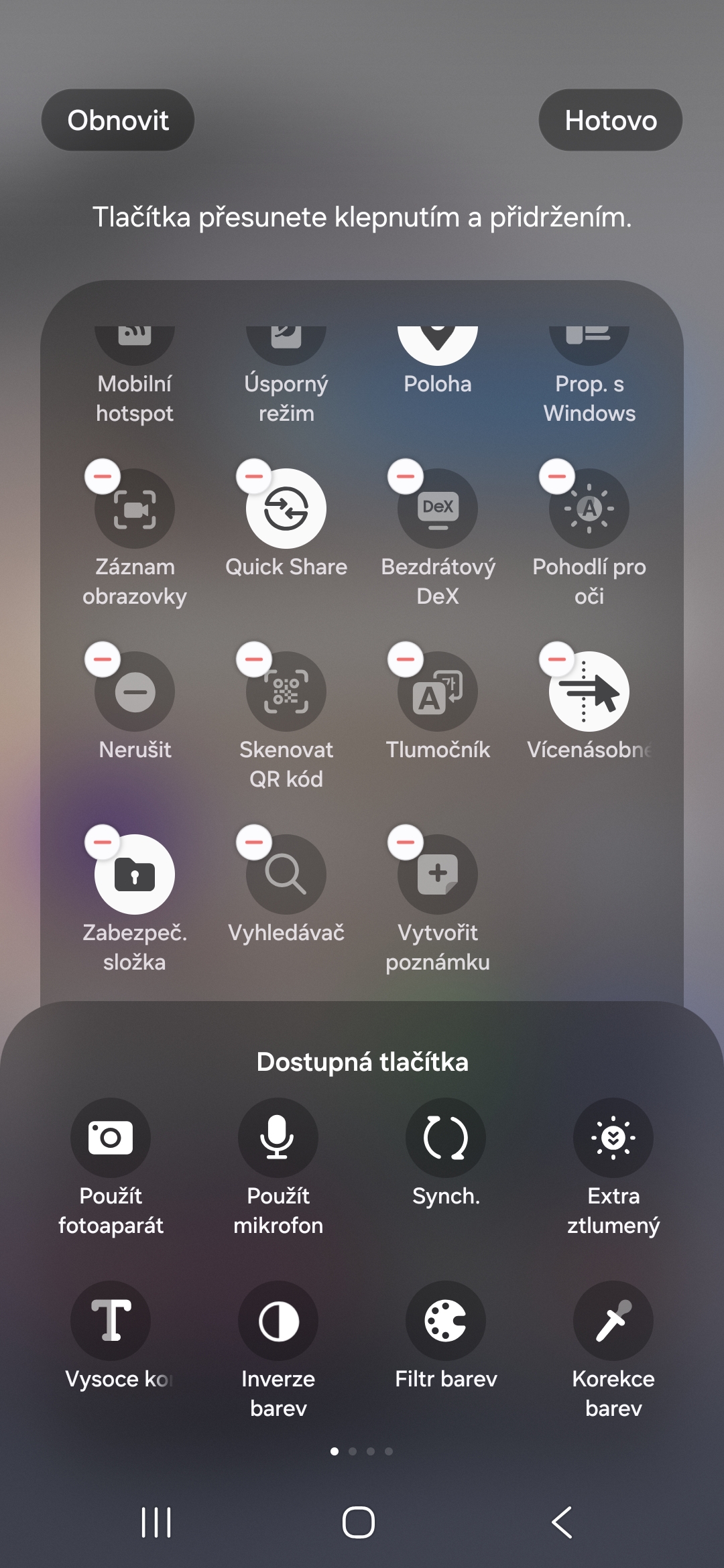Remove Quick Share from the panel

(254, 476)
